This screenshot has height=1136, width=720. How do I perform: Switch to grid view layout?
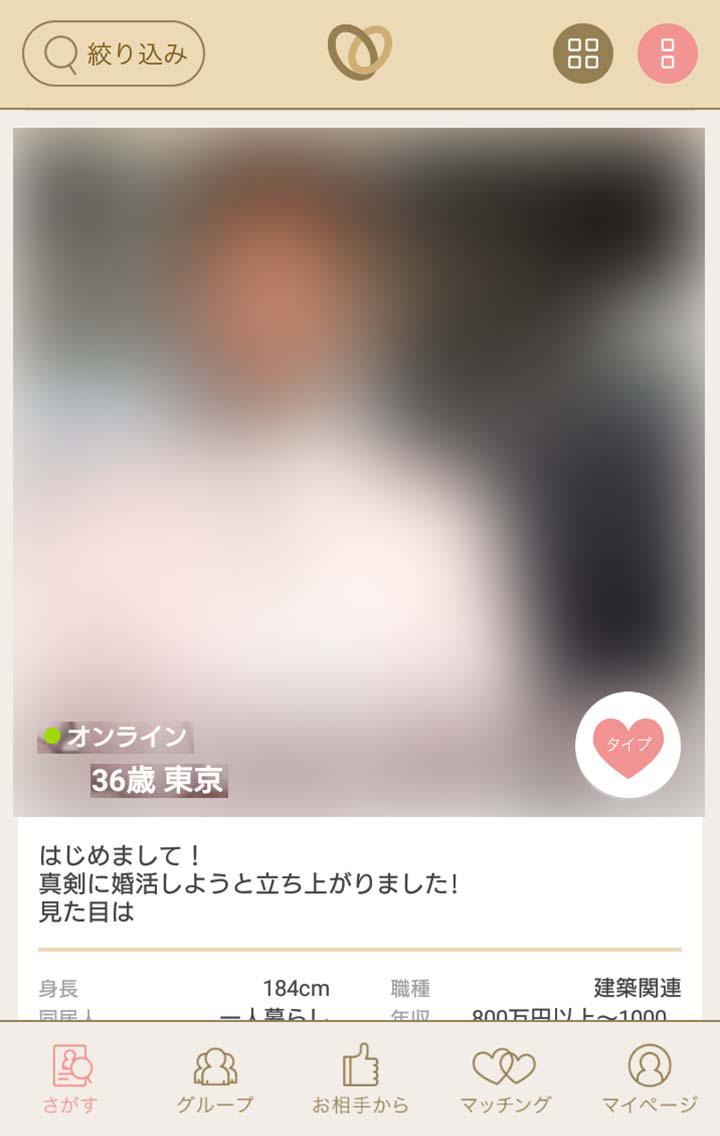click(x=583, y=53)
